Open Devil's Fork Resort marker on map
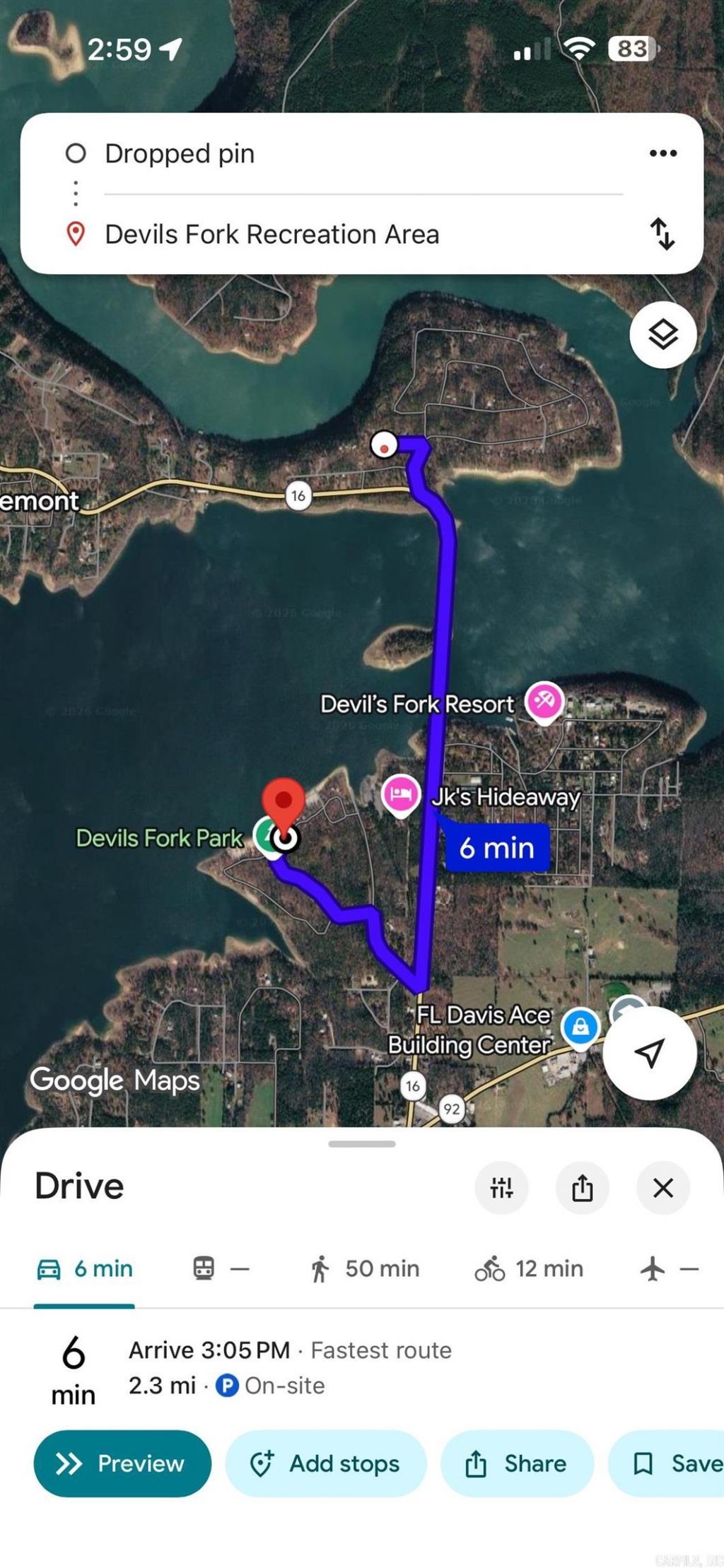Screen dimensions: 724x1568 pos(543,702)
